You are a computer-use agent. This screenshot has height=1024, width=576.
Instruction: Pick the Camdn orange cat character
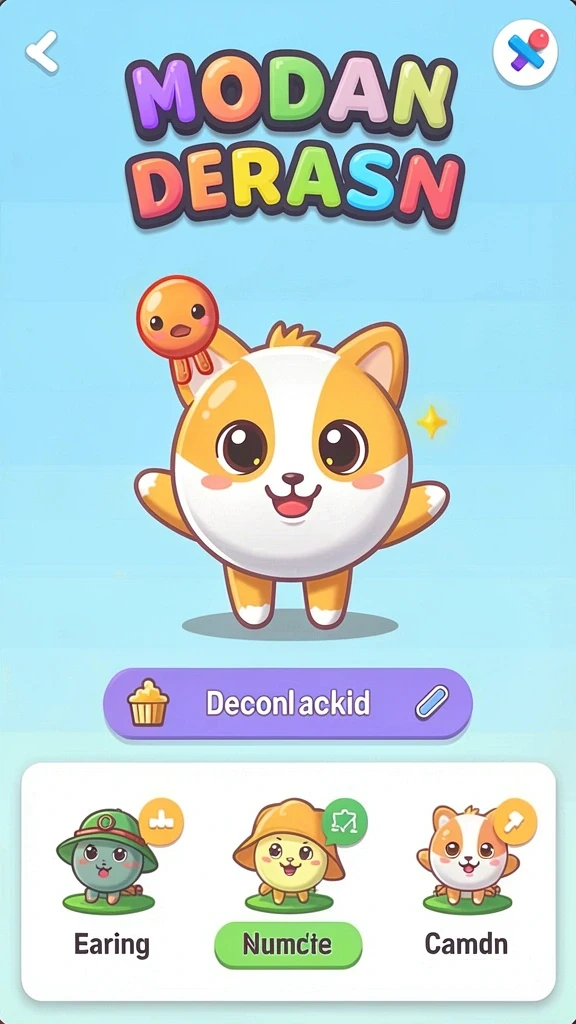coord(468,856)
